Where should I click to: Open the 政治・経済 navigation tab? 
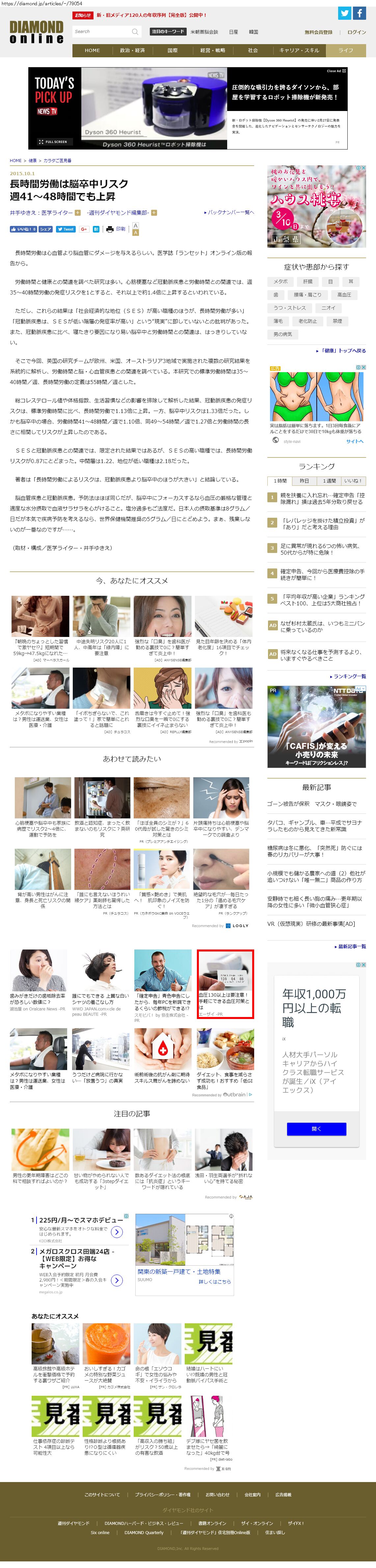point(132,50)
